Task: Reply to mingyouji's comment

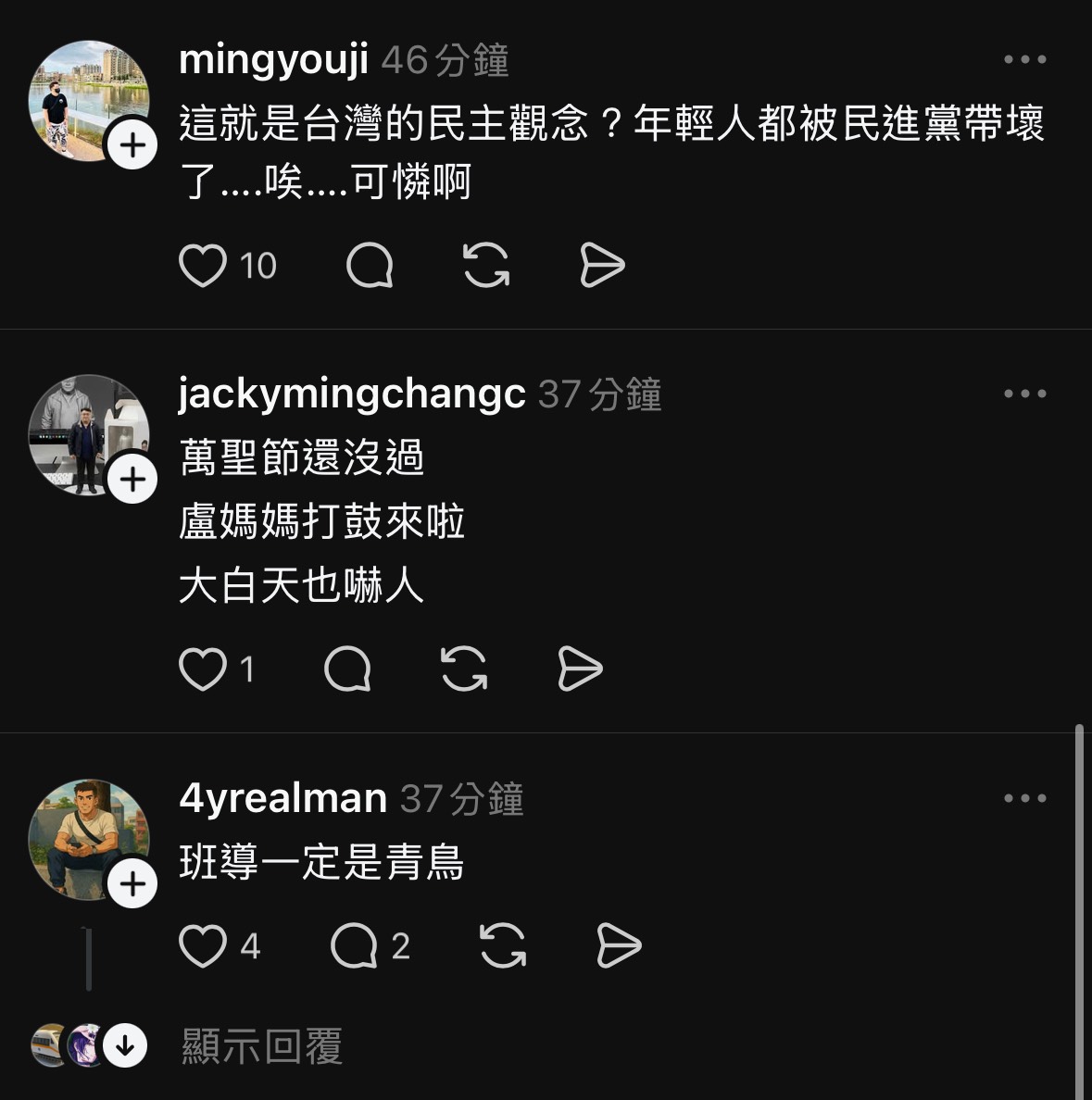Action: [x=370, y=266]
